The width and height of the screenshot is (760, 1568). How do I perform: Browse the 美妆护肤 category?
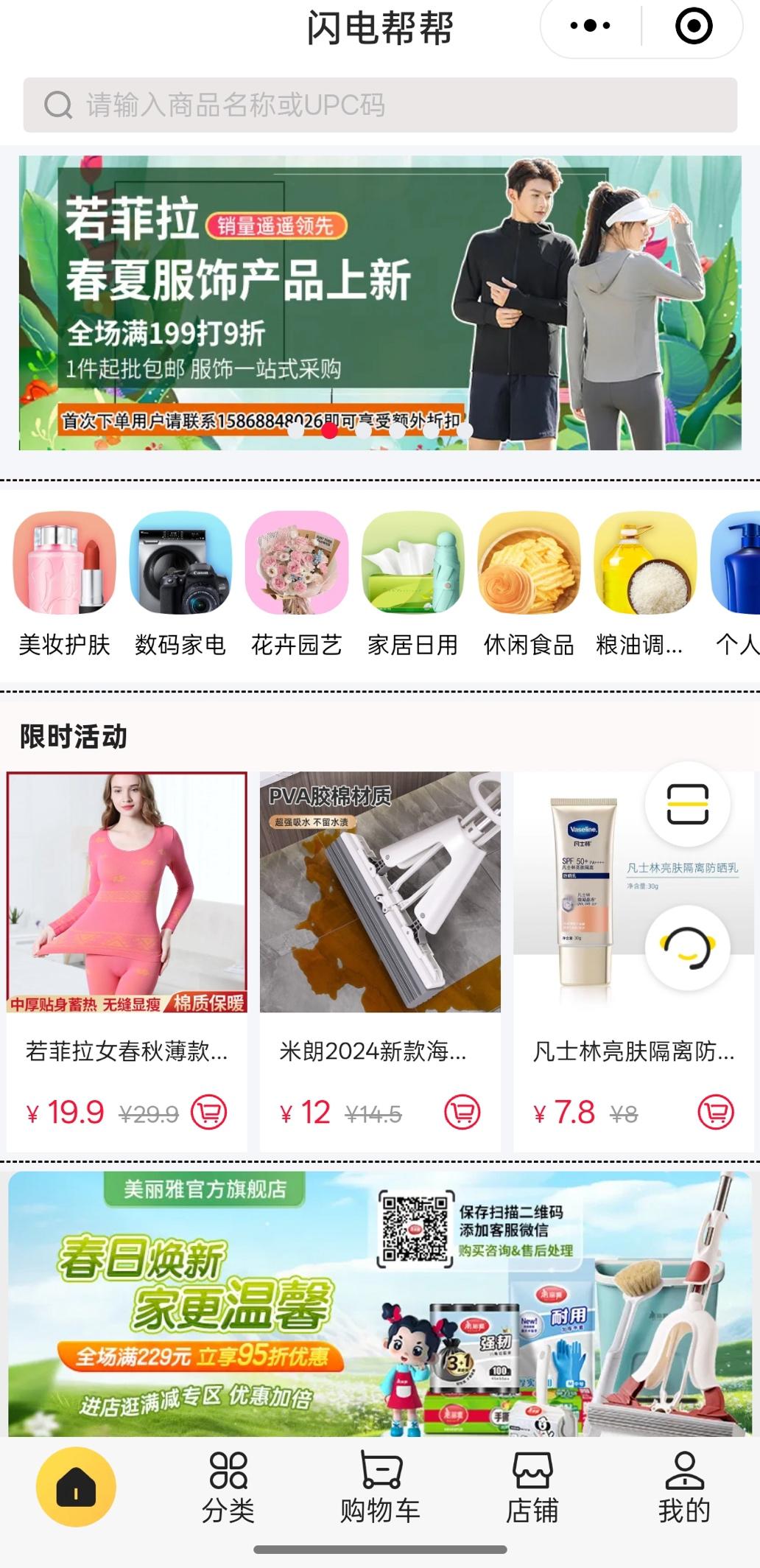(65, 582)
